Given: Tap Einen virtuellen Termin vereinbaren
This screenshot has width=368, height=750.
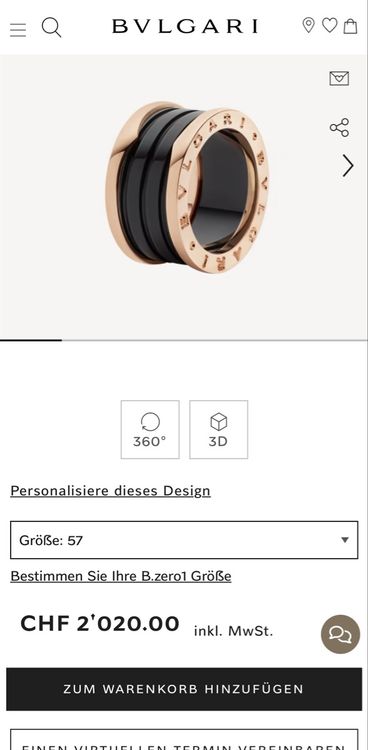Looking at the screenshot, I should (184, 739).
